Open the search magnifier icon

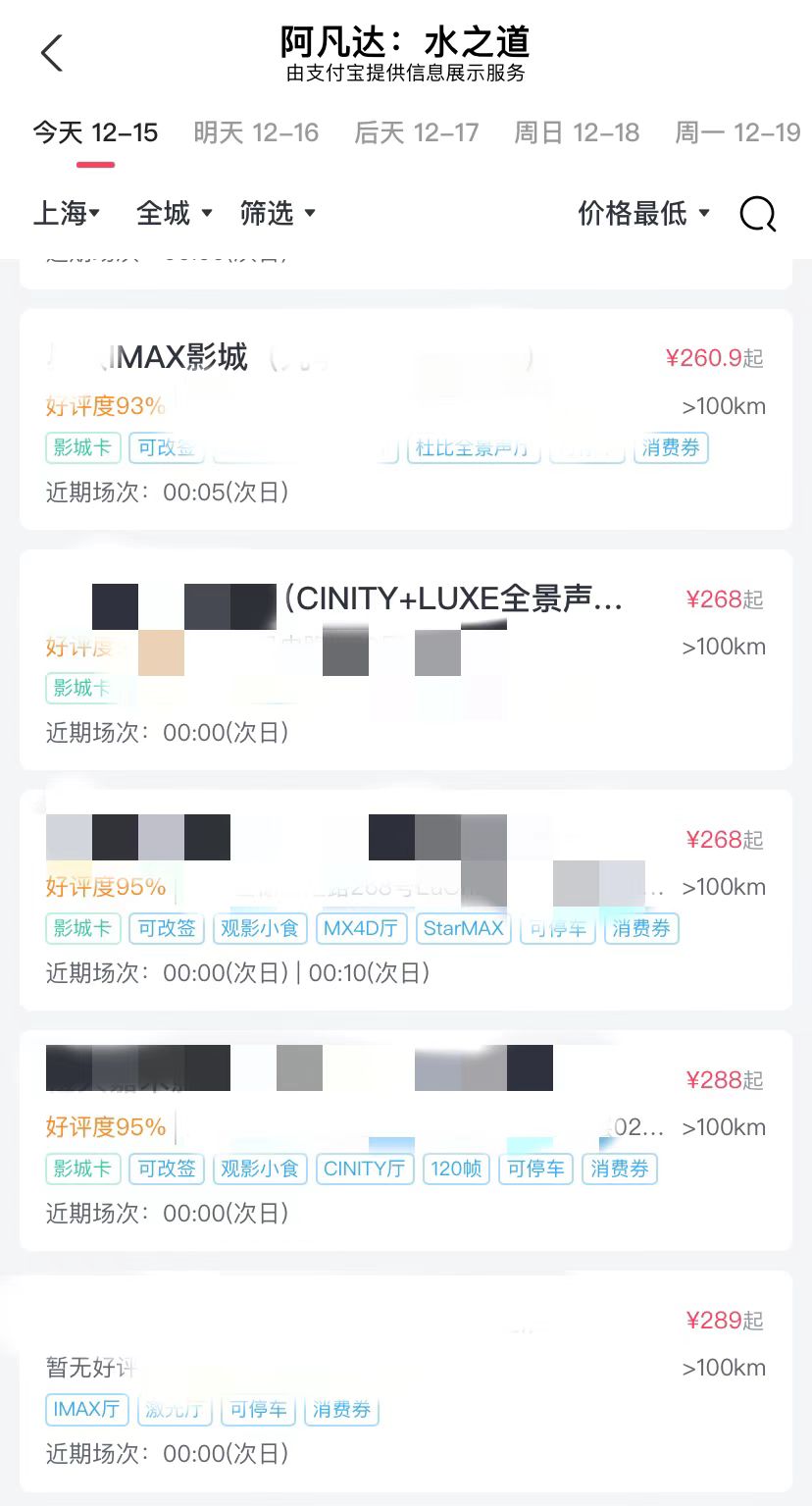[x=757, y=213]
